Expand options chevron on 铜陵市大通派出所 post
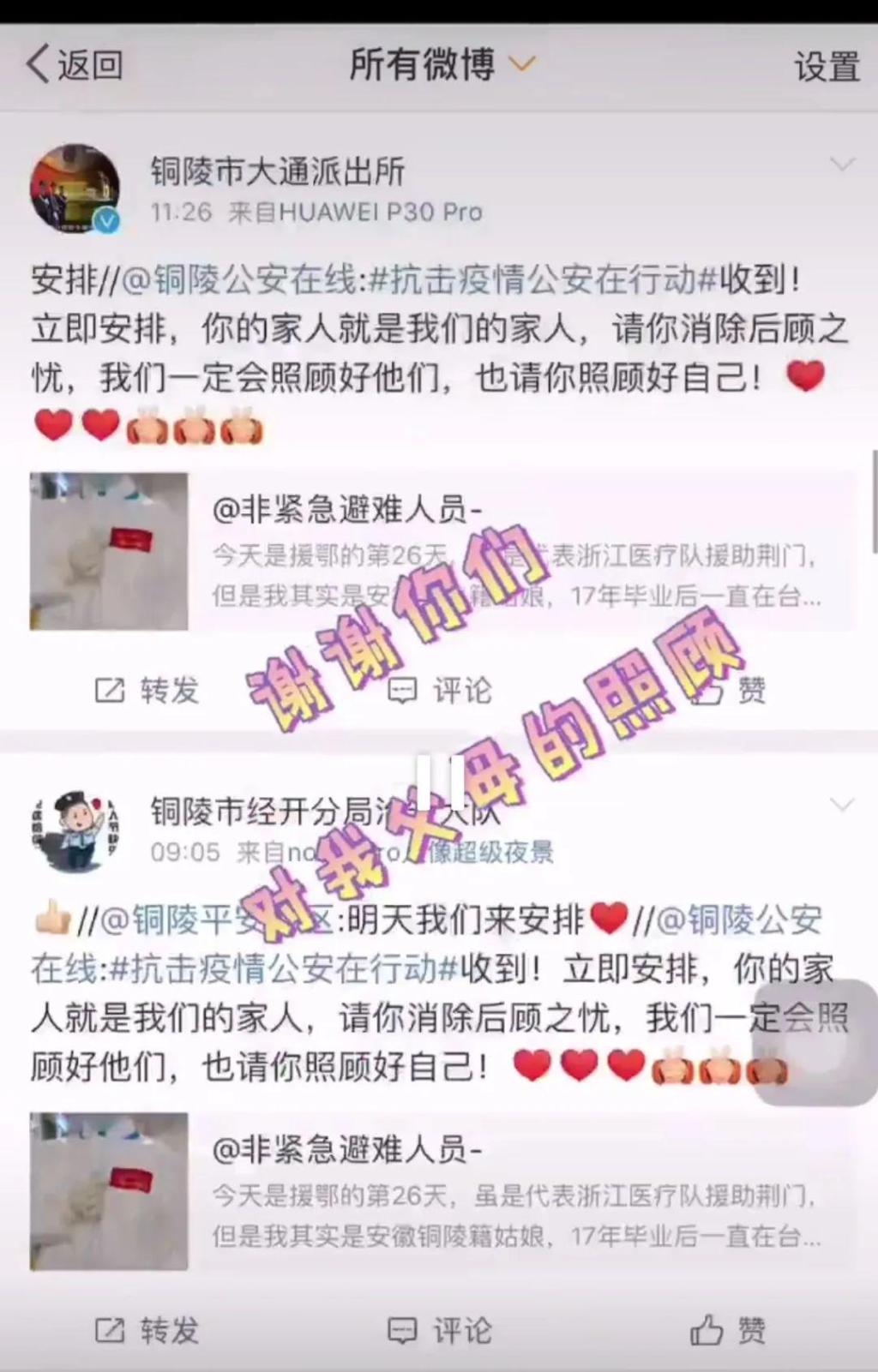Screen dimensions: 878x1372 pyautogui.click(x=843, y=165)
